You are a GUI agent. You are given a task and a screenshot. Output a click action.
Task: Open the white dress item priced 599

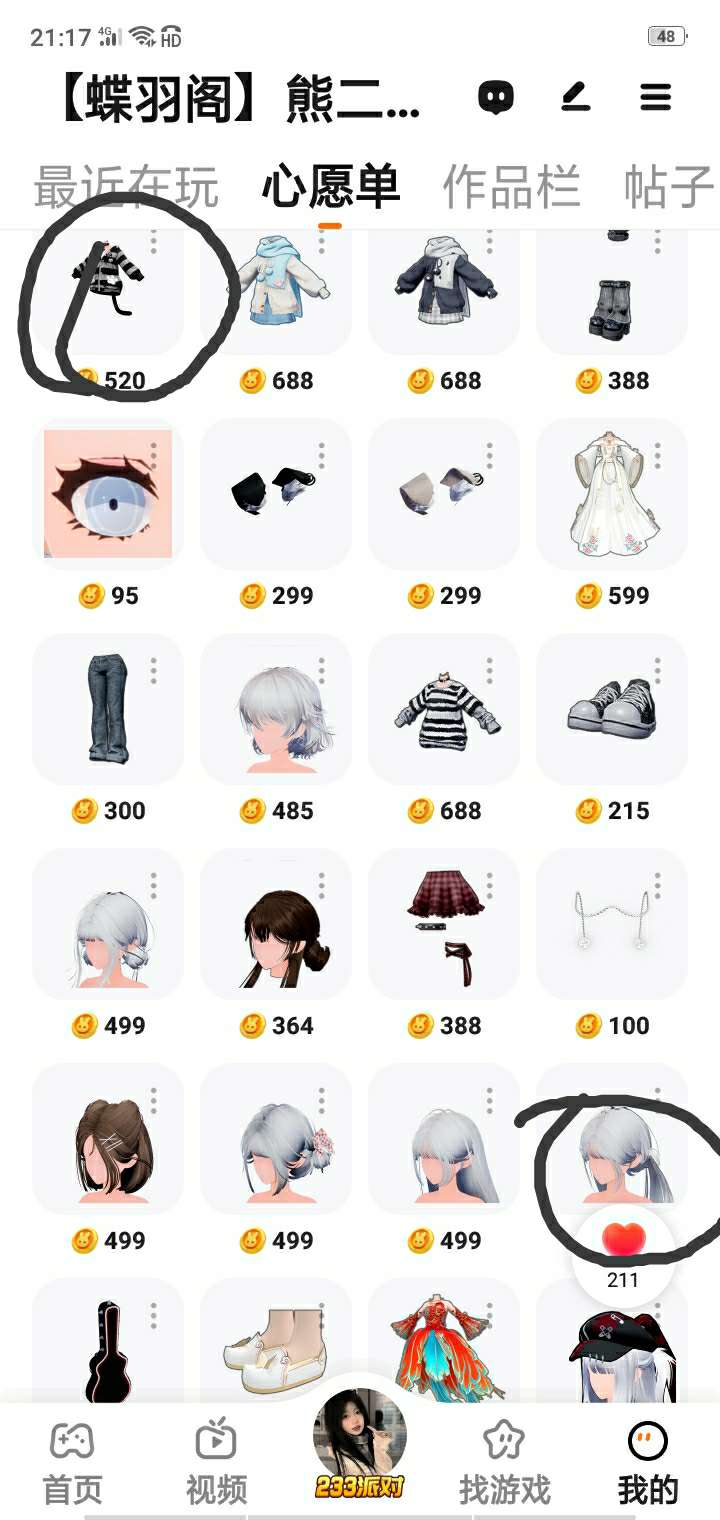pos(612,494)
